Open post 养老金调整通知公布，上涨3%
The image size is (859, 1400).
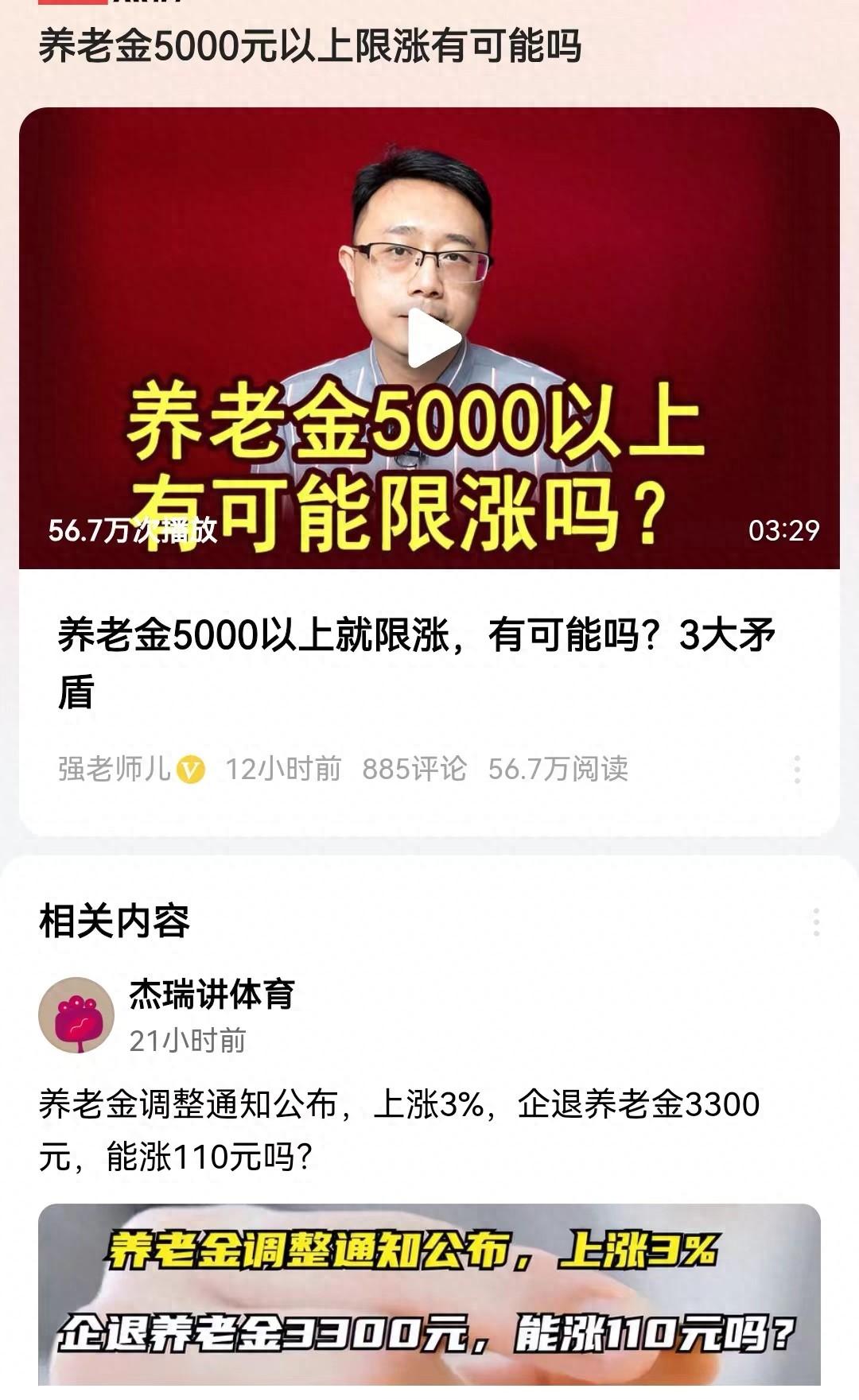(x=399, y=1130)
